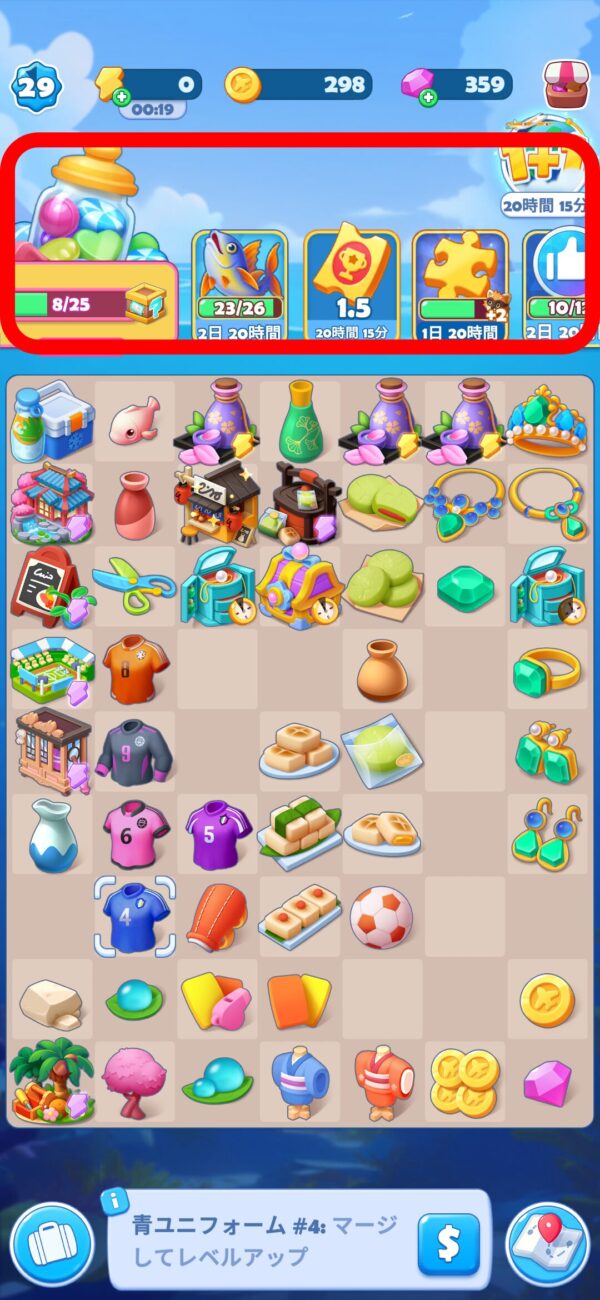Image resolution: width=600 pixels, height=1300 pixels.
Task: Sell the selected item with the $ button
Action: (448, 1245)
